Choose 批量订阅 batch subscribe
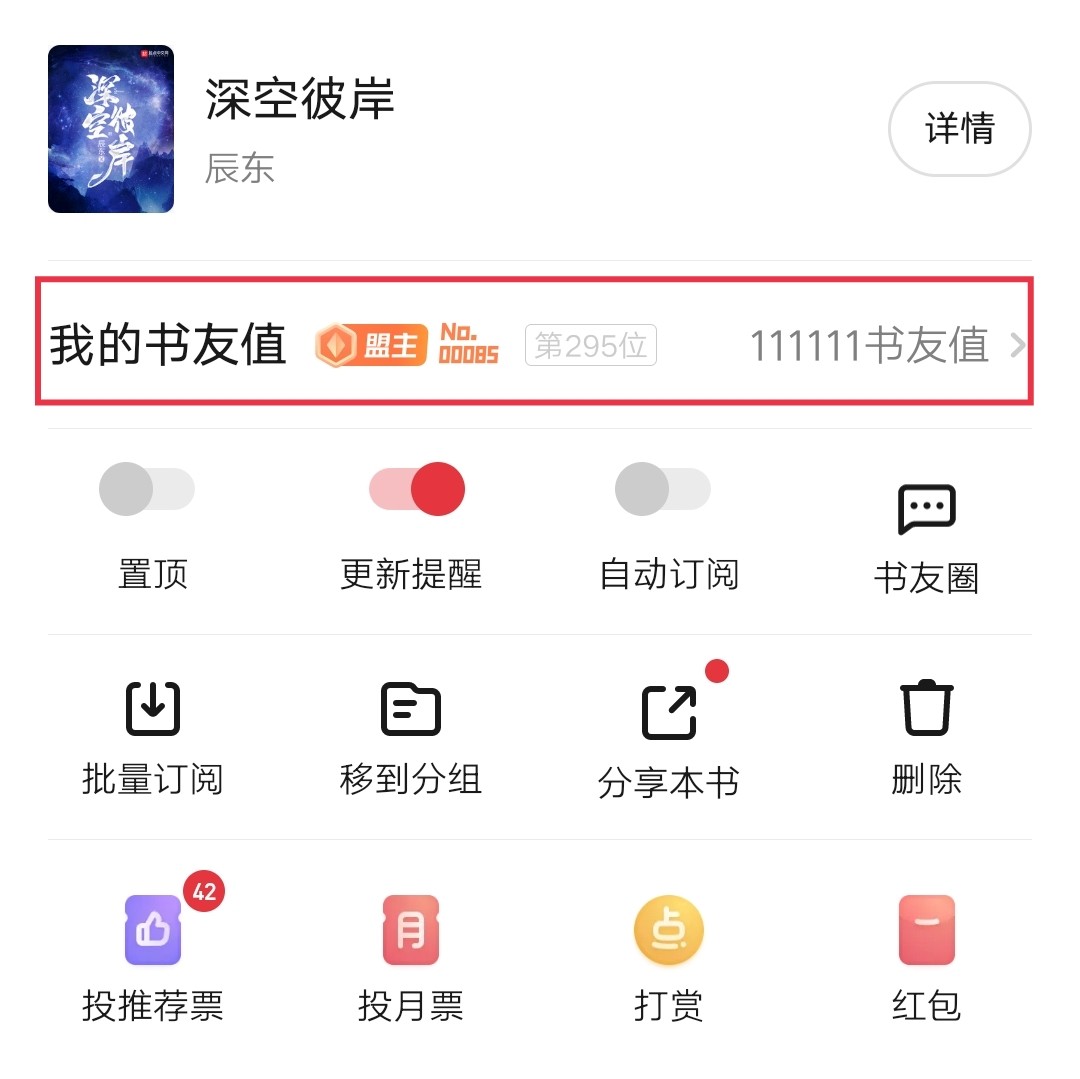This screenshot has width=1080, height=1079. click(152, 738)
